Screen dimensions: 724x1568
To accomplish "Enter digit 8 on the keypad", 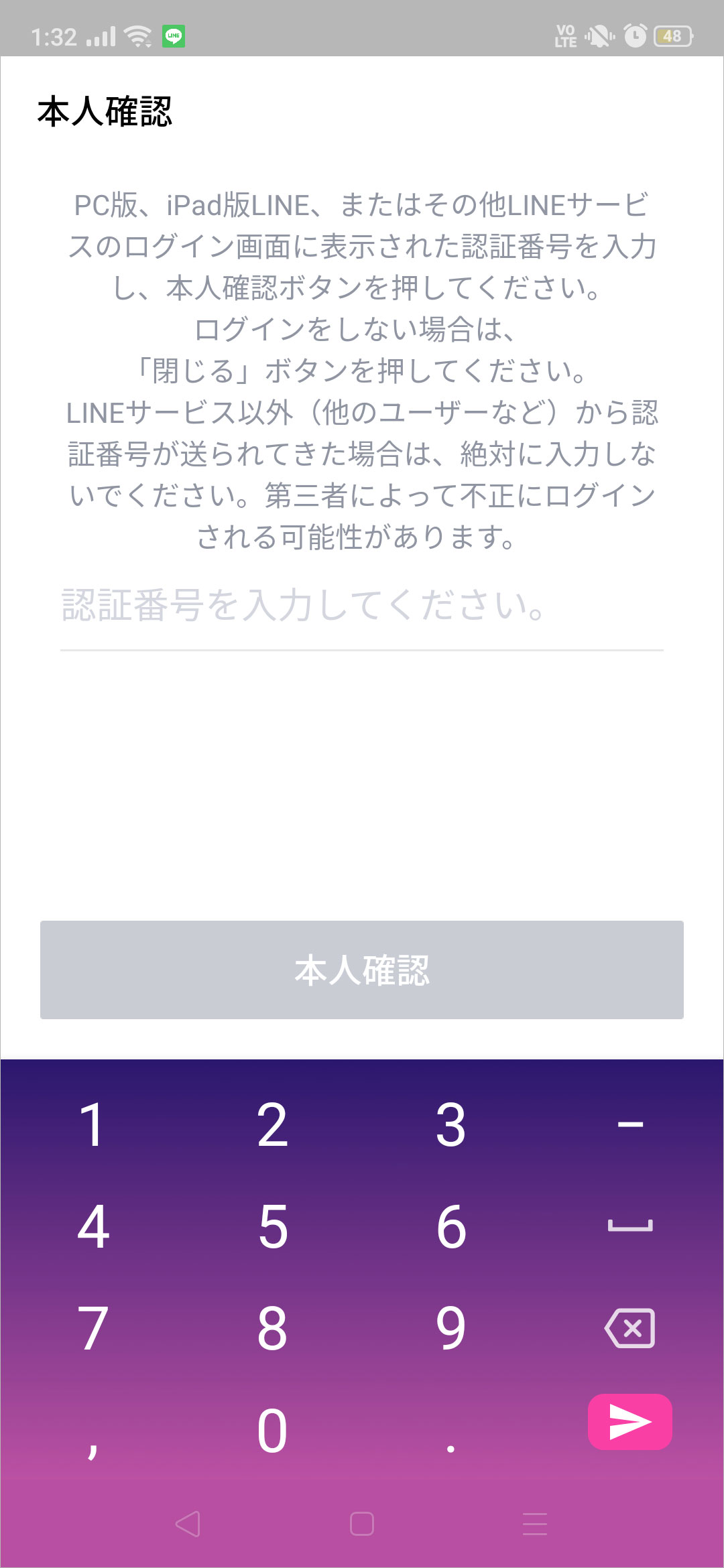I will (x=273, y=1328).
